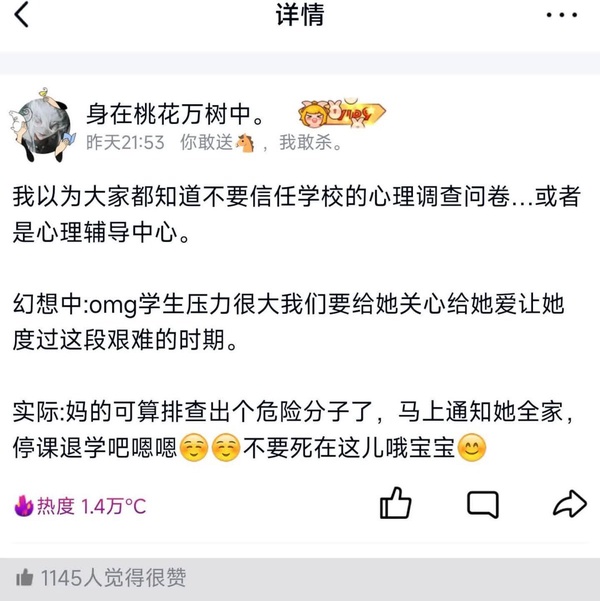Screen dimensions: 600x601
Task: Open comments with the speech bubble icon
Action: [482, 503]
